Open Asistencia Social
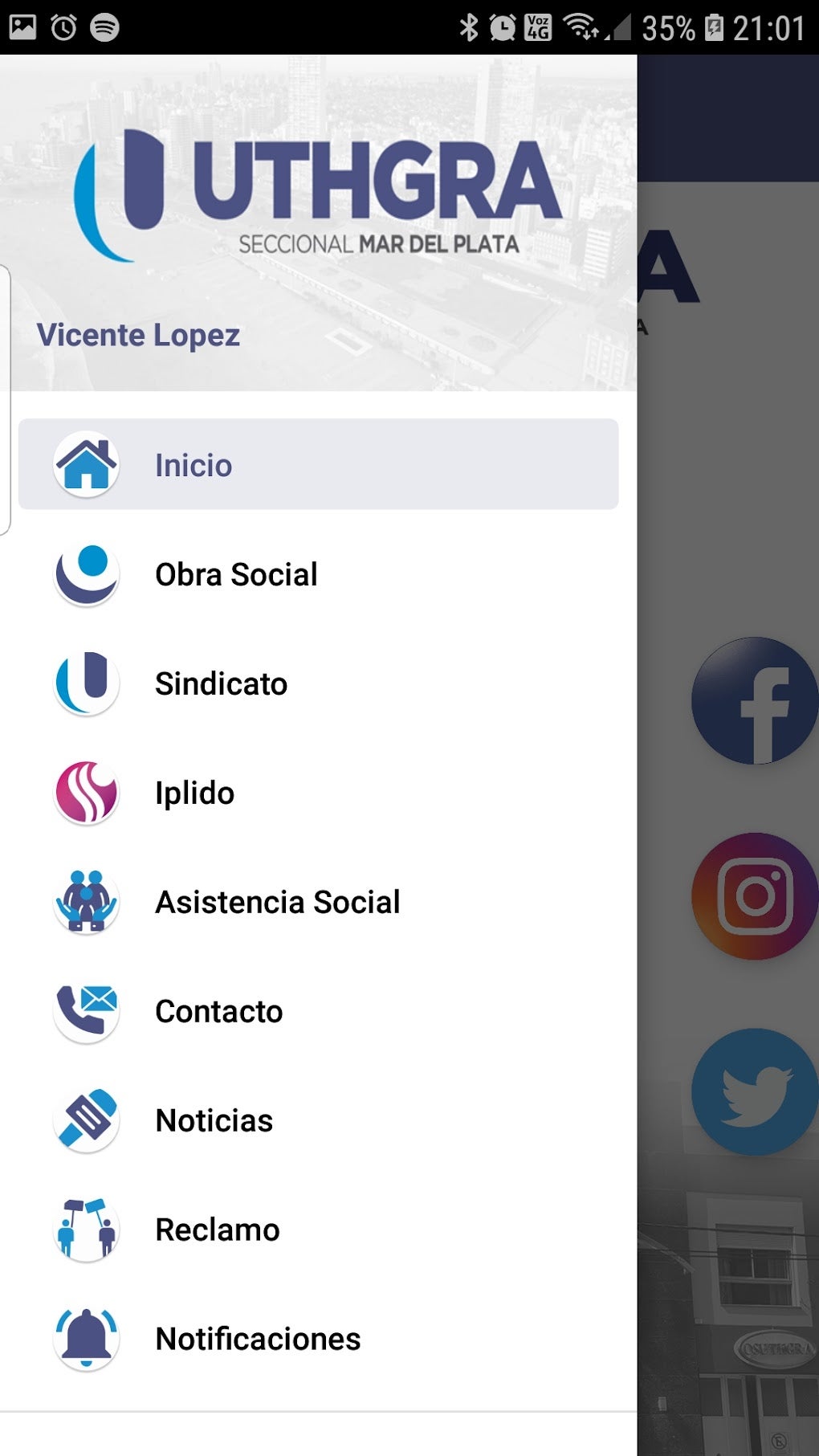The image size is (819, 1456). click(277, 903)
